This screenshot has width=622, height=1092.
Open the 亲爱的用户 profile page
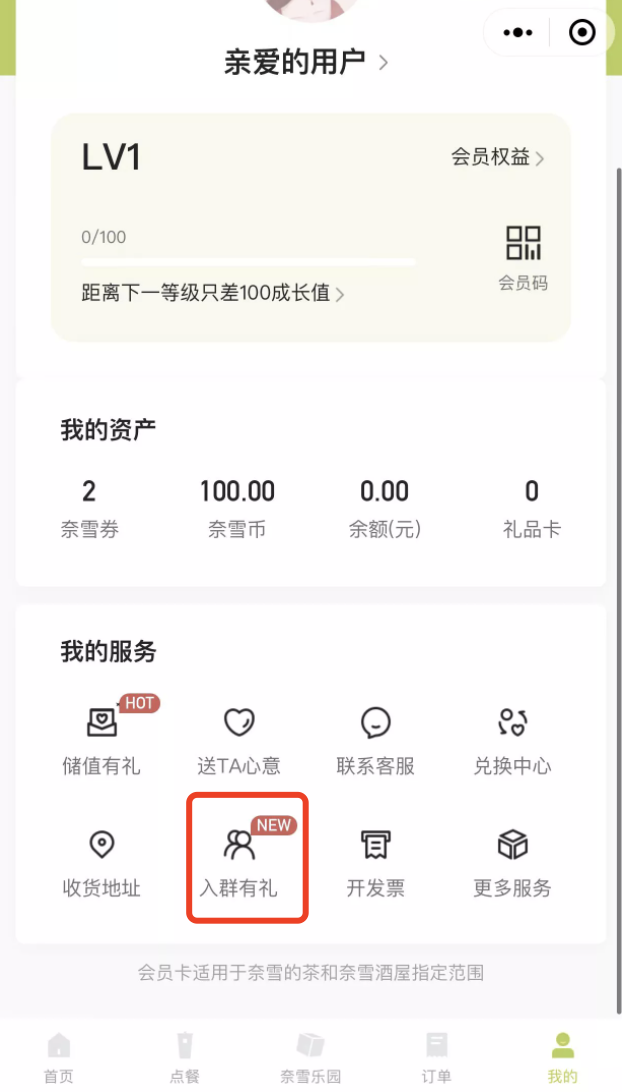305,62
